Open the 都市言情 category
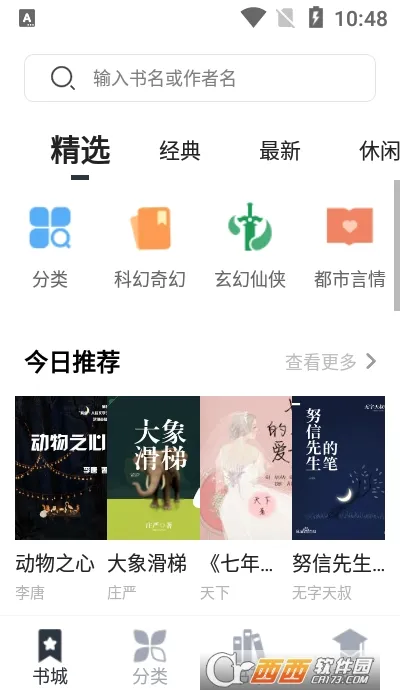This screenshot has width=400, height=700. pos(350,247)
